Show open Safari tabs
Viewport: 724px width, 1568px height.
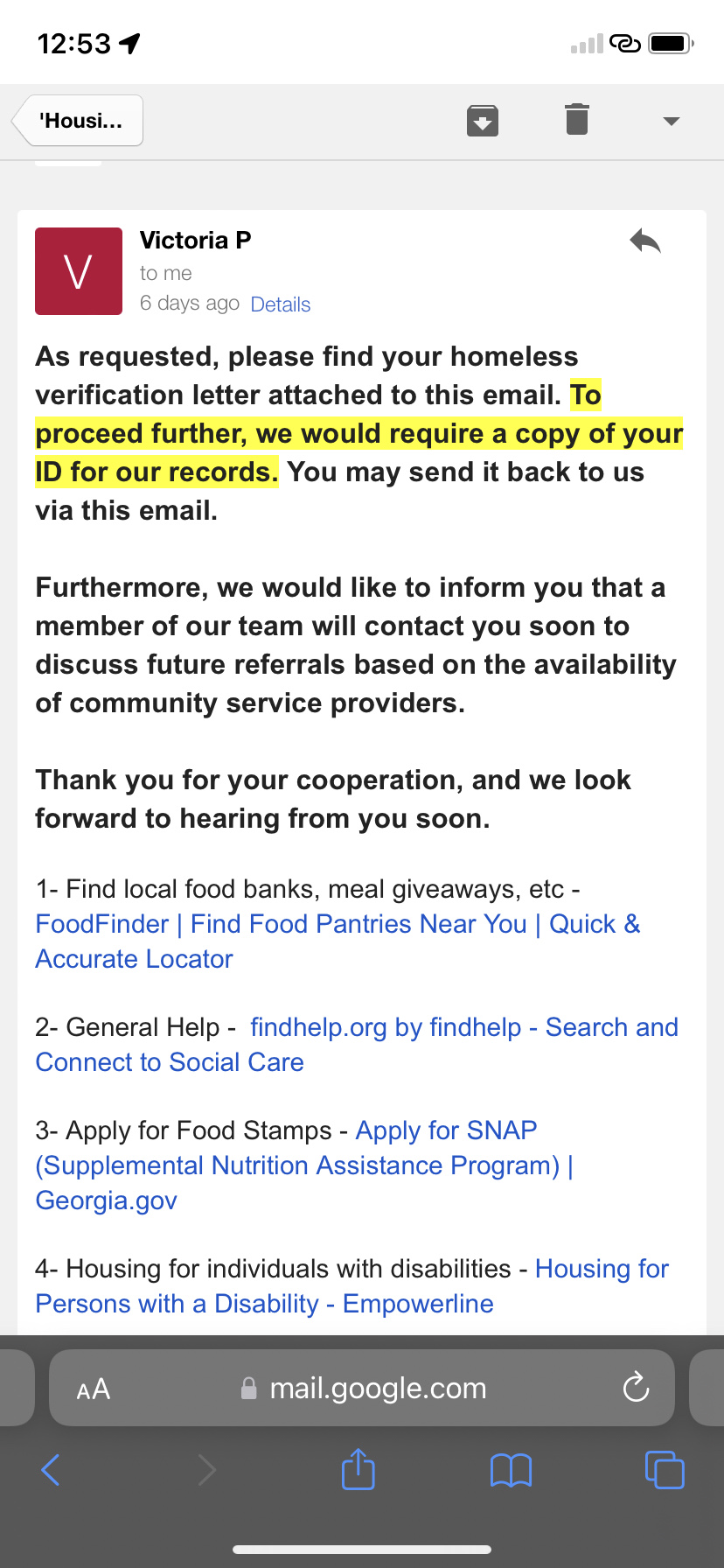click(665, 1469)
